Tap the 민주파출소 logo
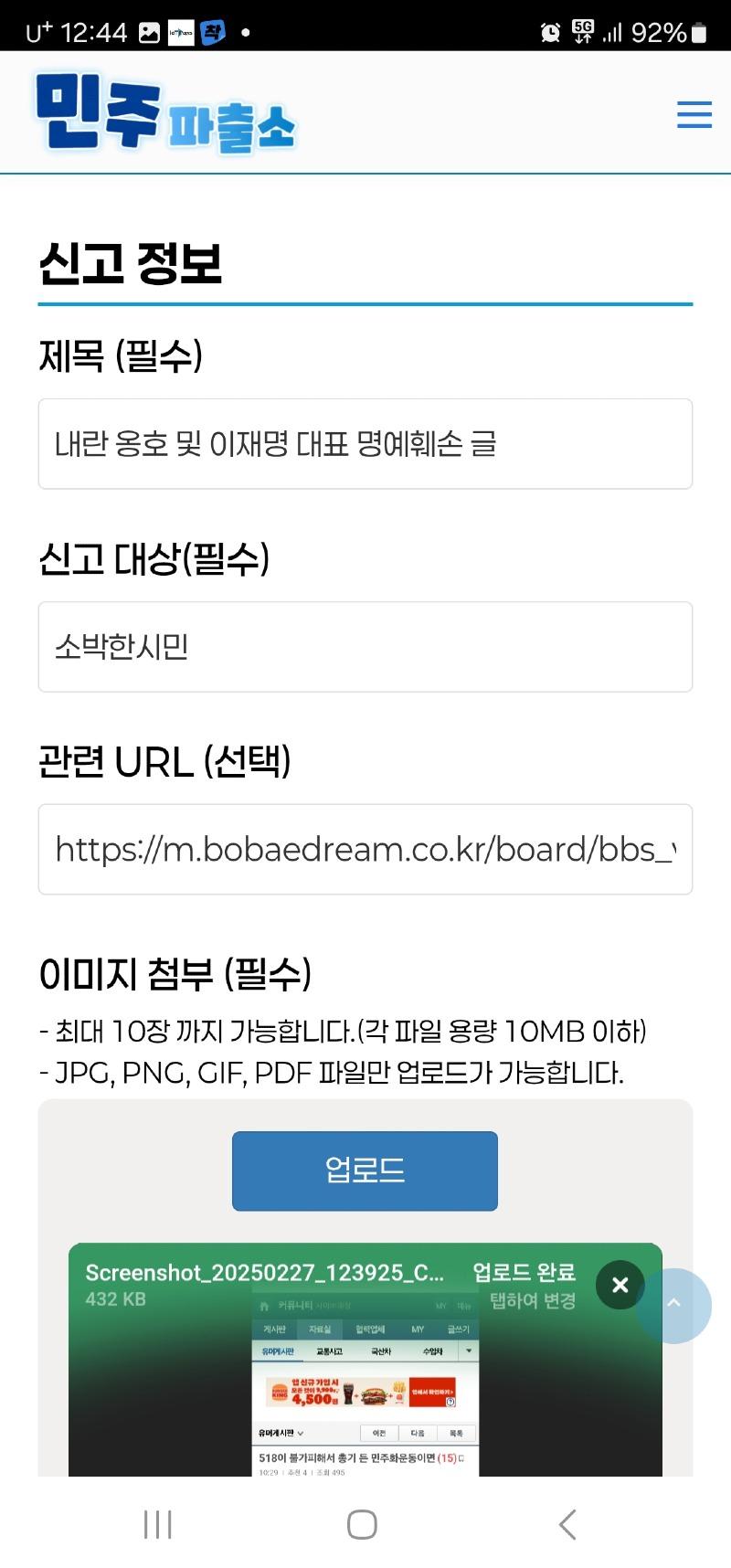 point(165,112)
